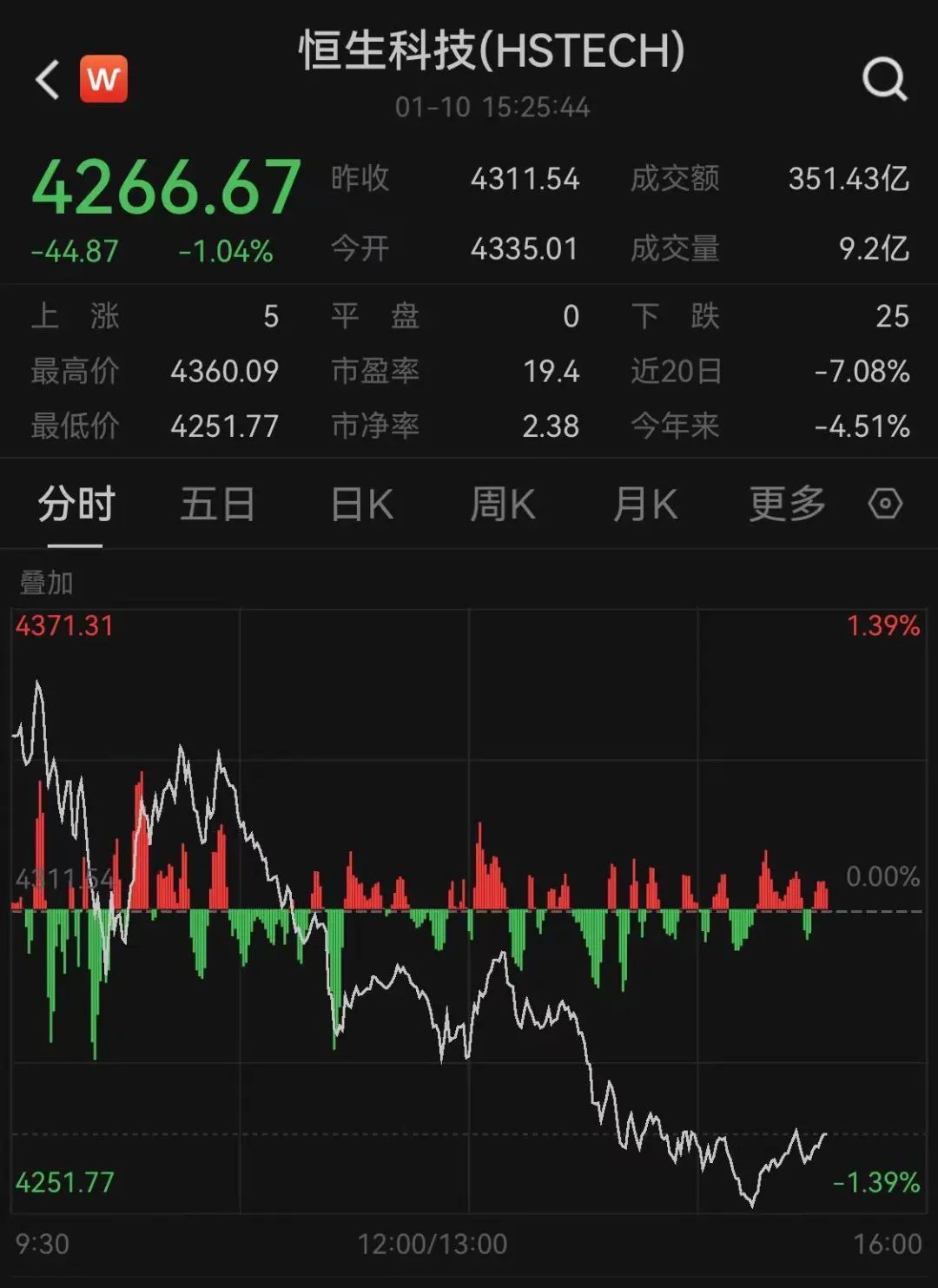The height and width of the screenshot is (1288, 938).
Task: Go back with the arrow icon
Action: tap(47, 79)
